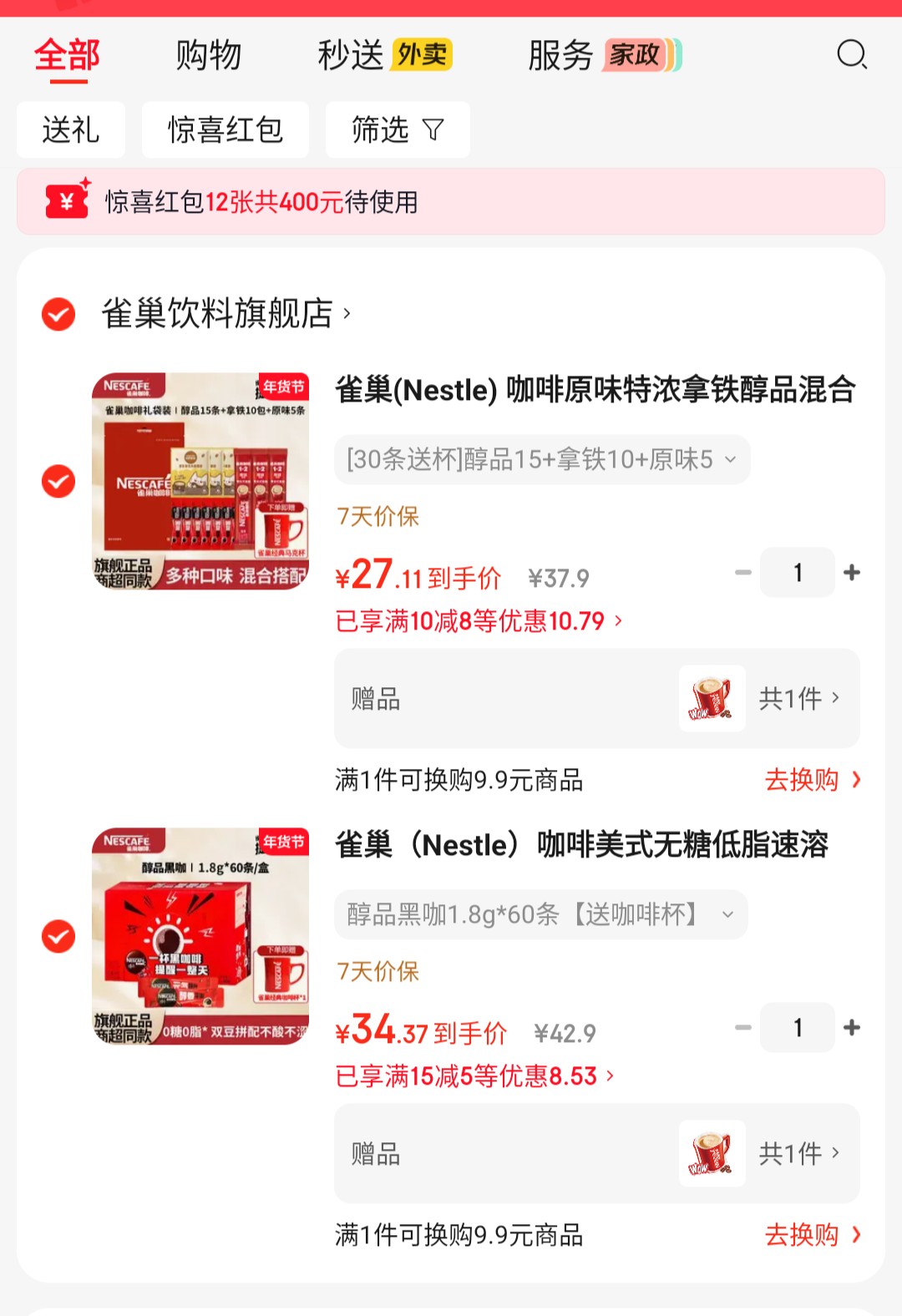Uncheck all items from 雀巢饮料旗舰店

pos(58,315)
